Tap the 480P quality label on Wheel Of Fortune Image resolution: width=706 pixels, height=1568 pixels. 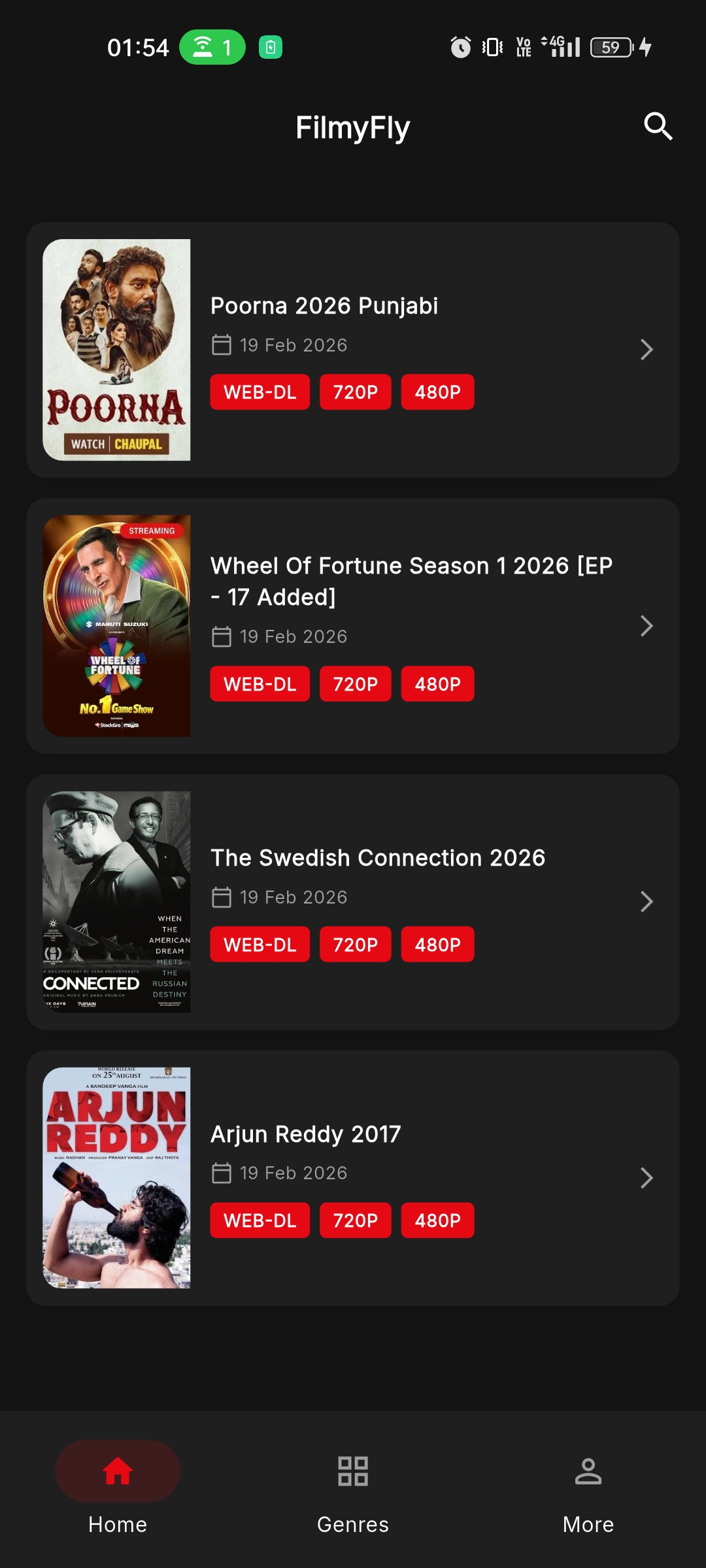click(x=437, y=683)
